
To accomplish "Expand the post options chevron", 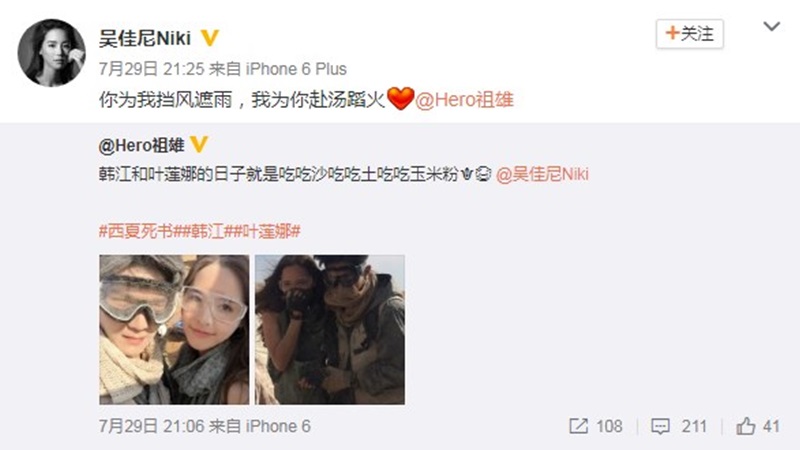I will pos(770,28).
